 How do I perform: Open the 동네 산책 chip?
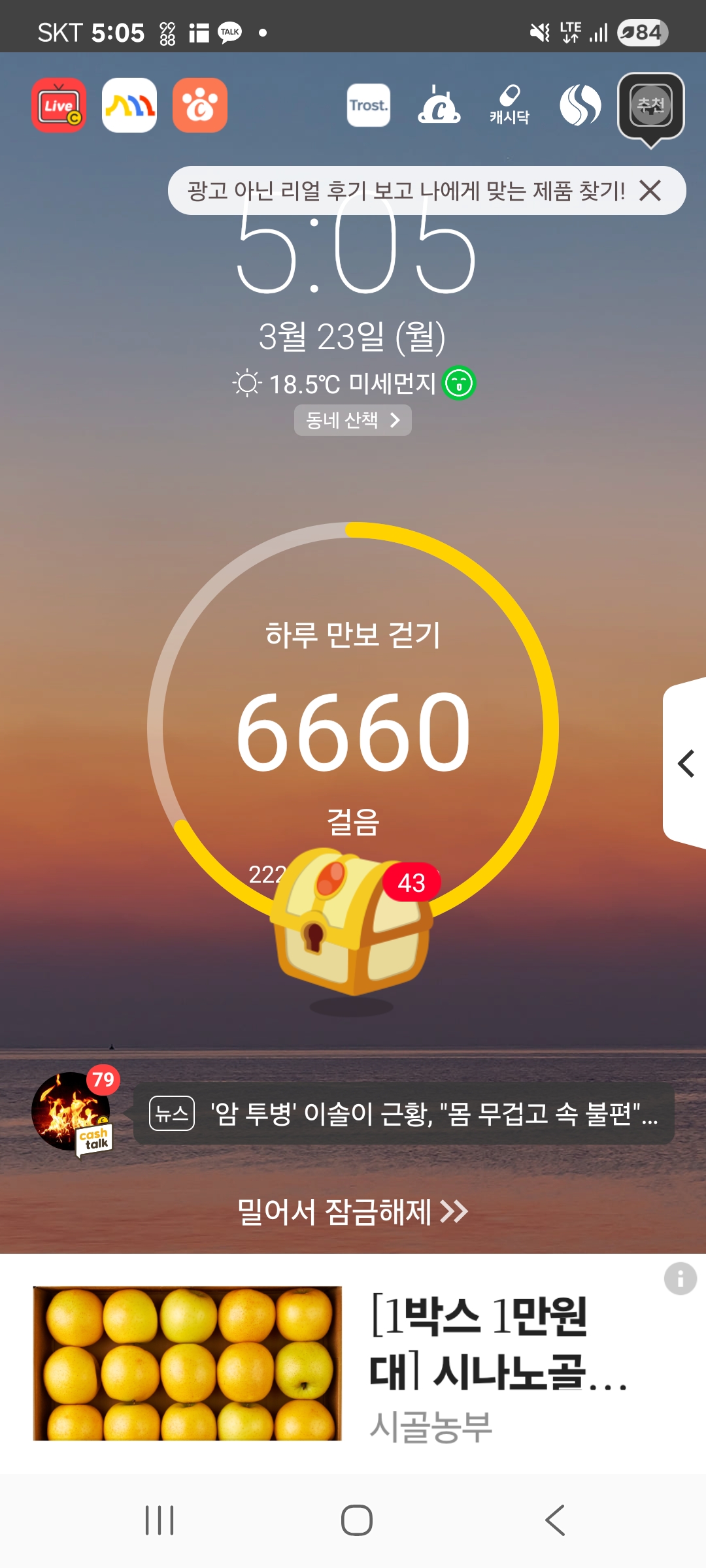click(x=352, y=420)
